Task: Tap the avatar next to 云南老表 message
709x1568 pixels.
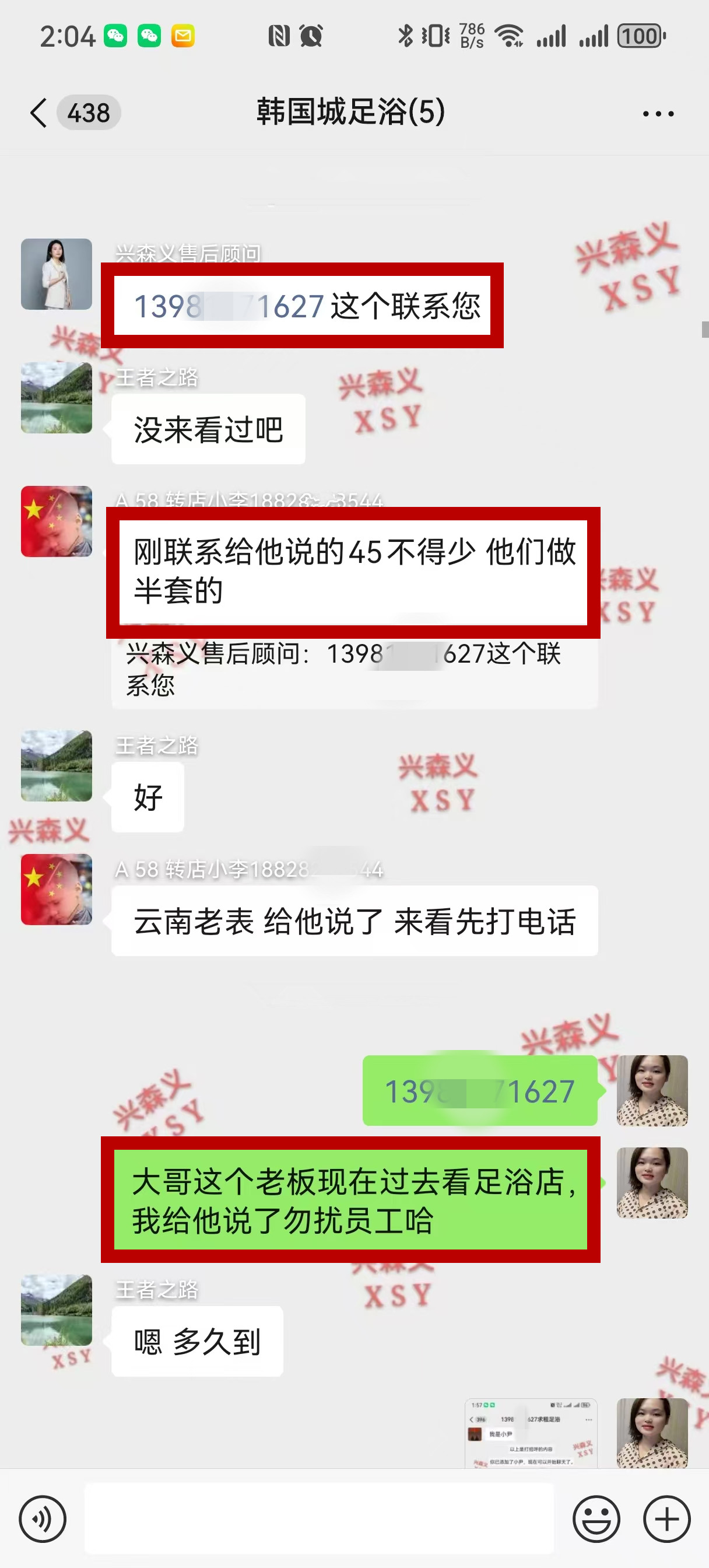Action: [x=57, y=890]
